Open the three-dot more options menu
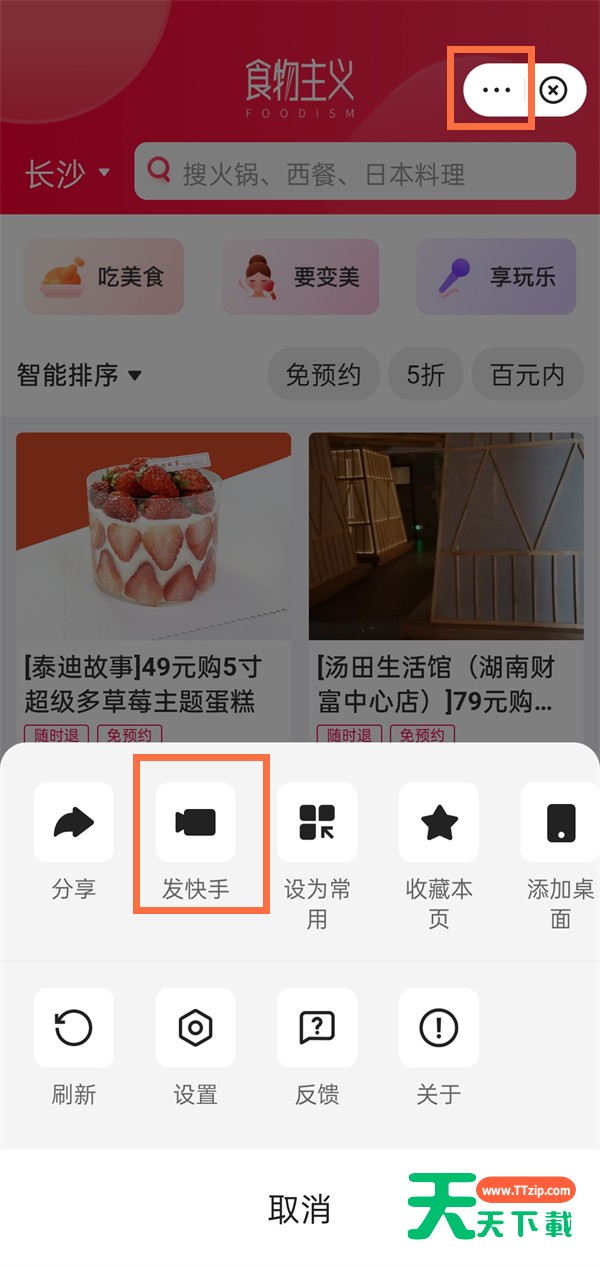600x1266 pixels. [496, 90]
